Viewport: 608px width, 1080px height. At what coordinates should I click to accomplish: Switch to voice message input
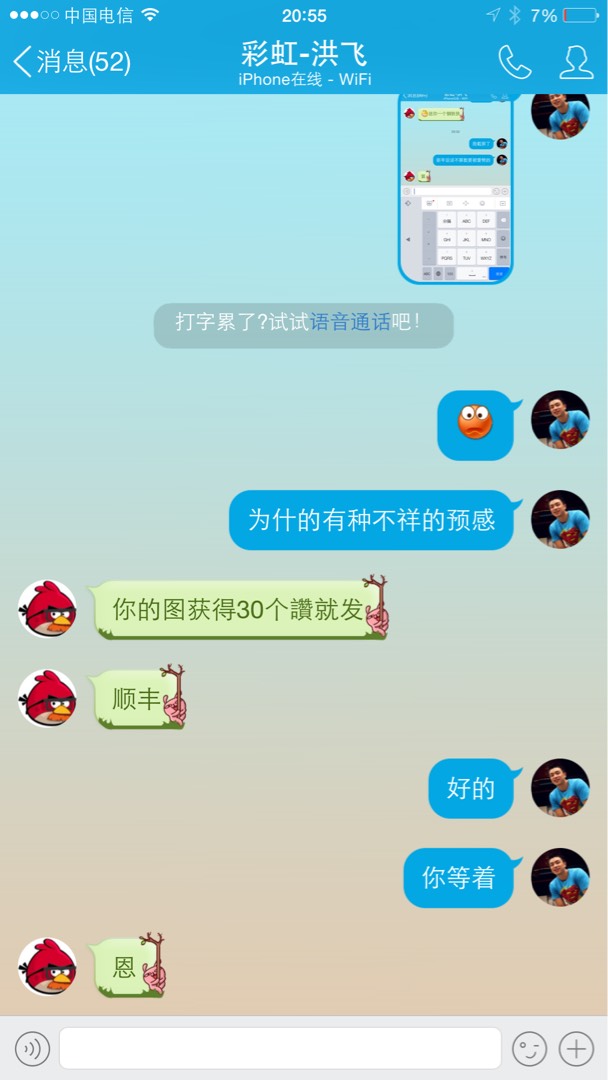pyautogui.click(x=33, y=1048)
